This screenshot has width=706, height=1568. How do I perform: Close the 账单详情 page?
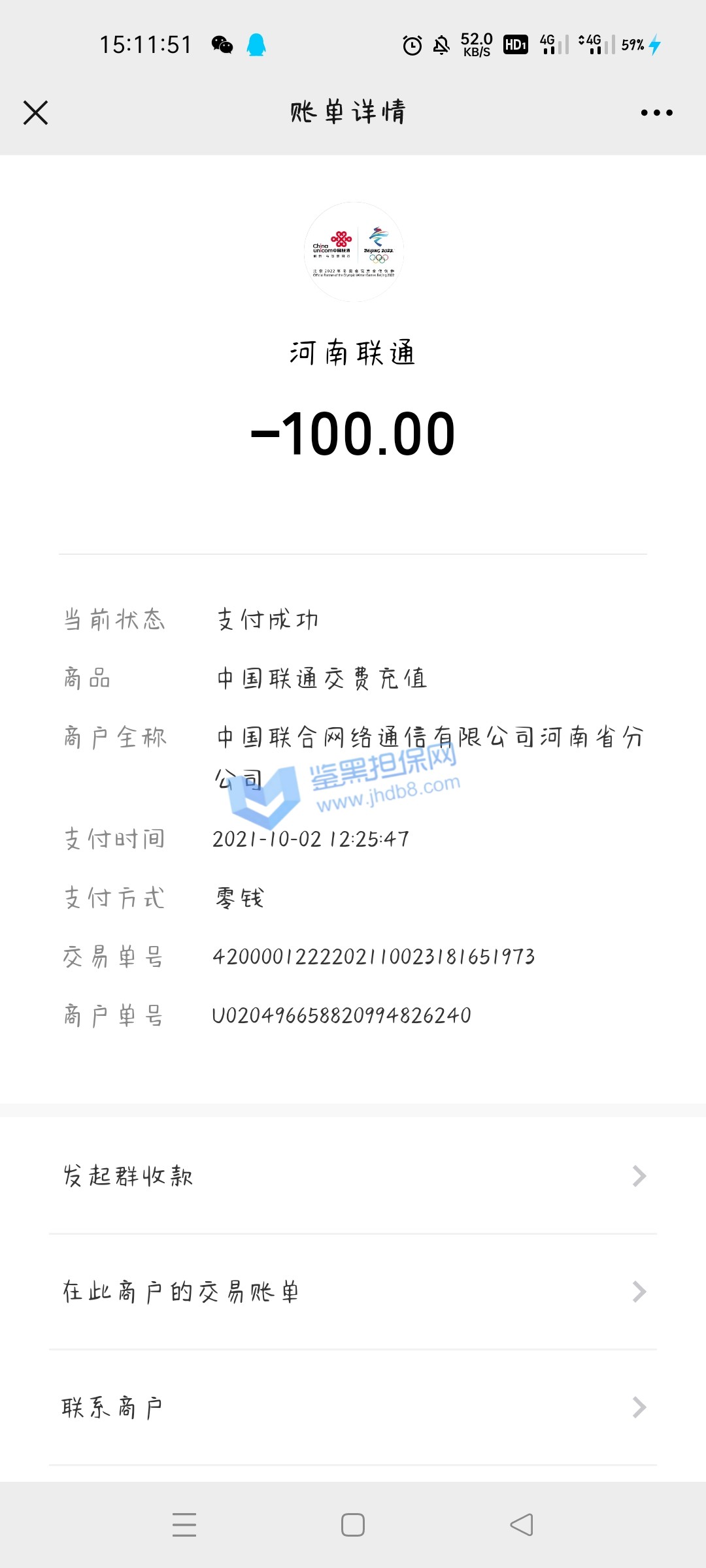[x=36, y=112]
